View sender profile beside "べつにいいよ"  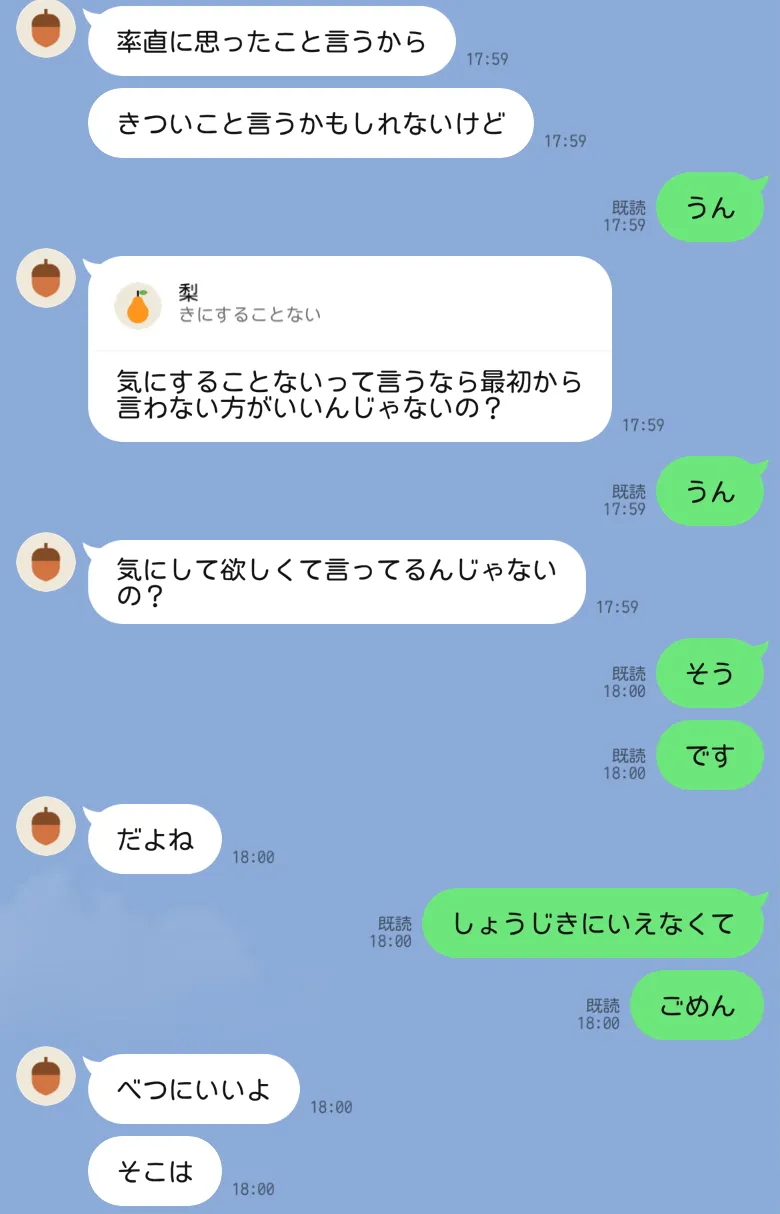tap(46, 1076)
